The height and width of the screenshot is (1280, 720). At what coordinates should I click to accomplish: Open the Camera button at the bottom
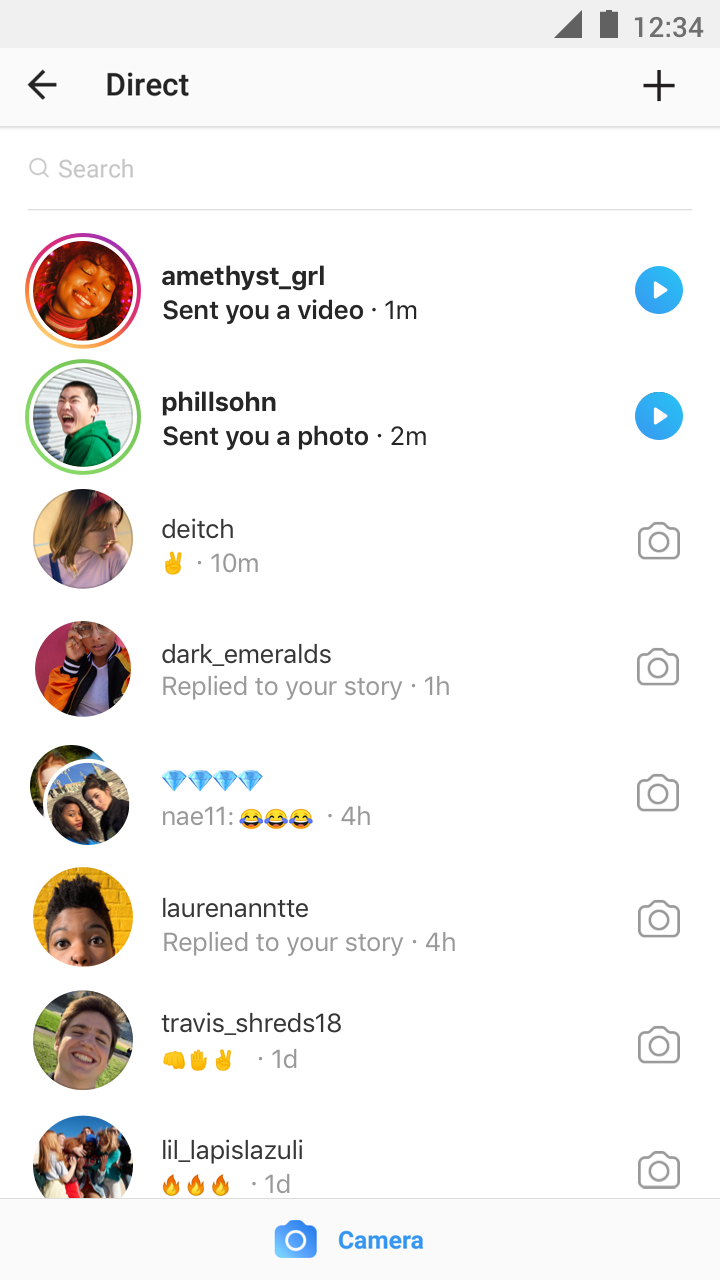(x=350, y=1240)
